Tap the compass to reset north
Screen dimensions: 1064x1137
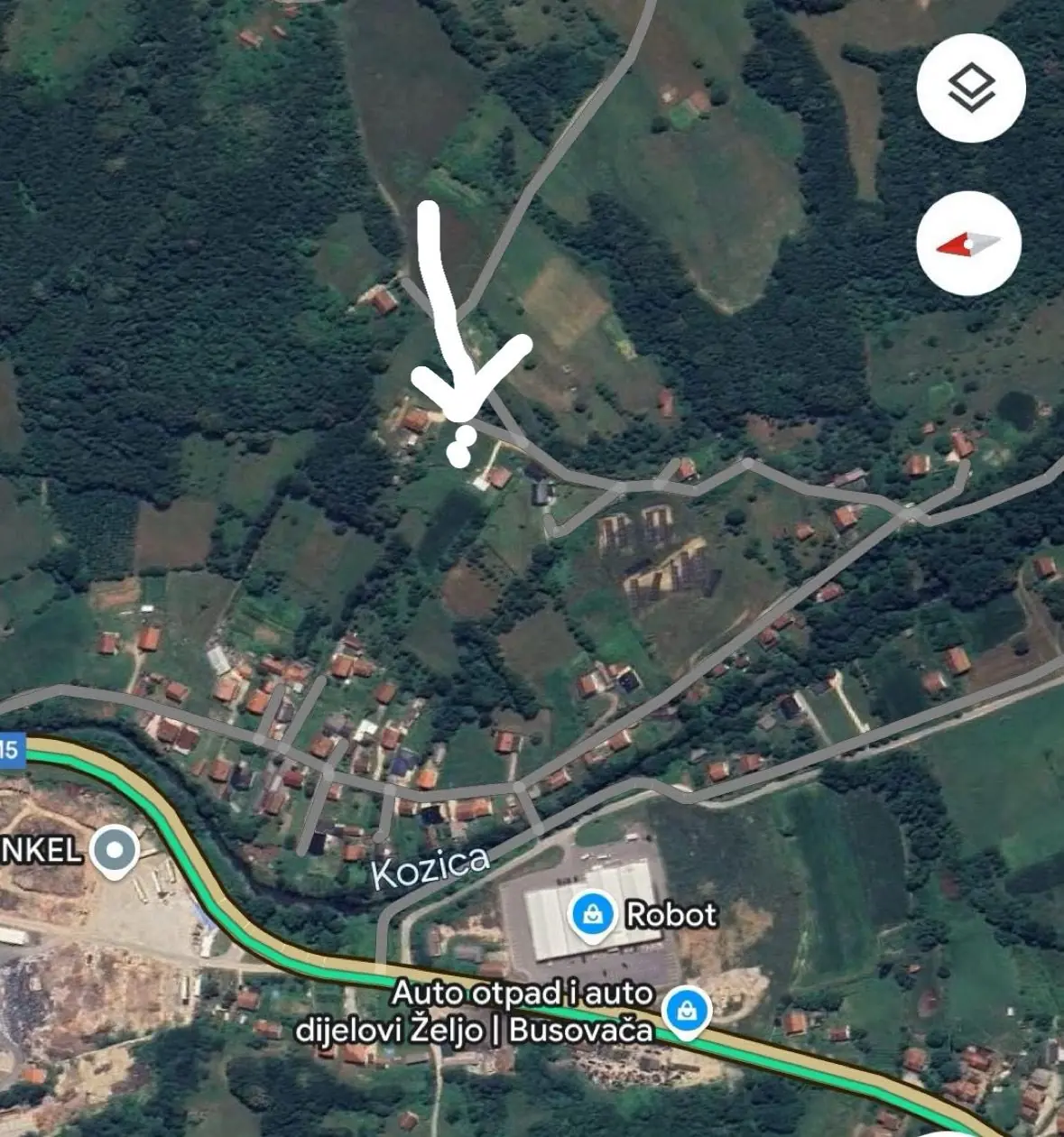pos(968,243)
